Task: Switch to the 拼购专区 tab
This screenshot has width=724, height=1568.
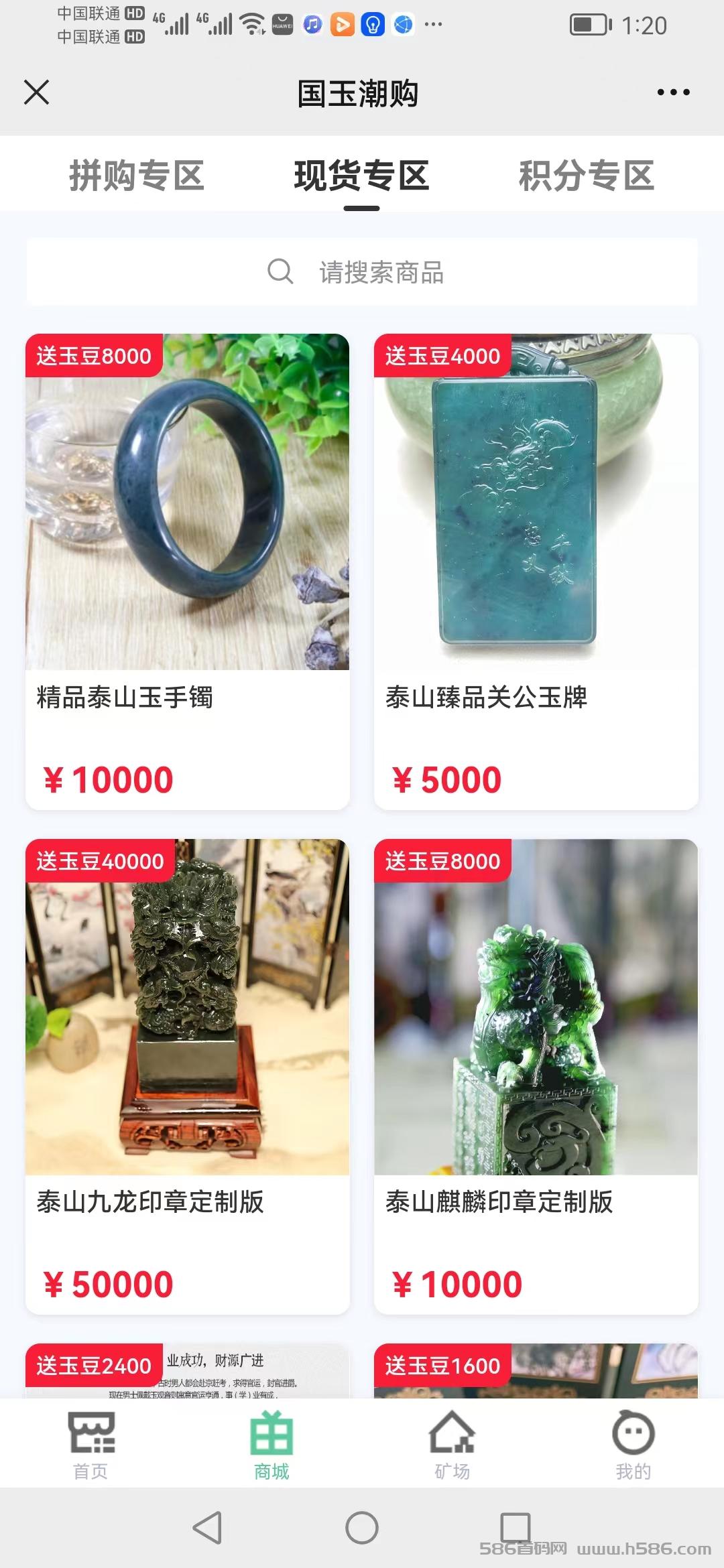Action: coord(137,176)
